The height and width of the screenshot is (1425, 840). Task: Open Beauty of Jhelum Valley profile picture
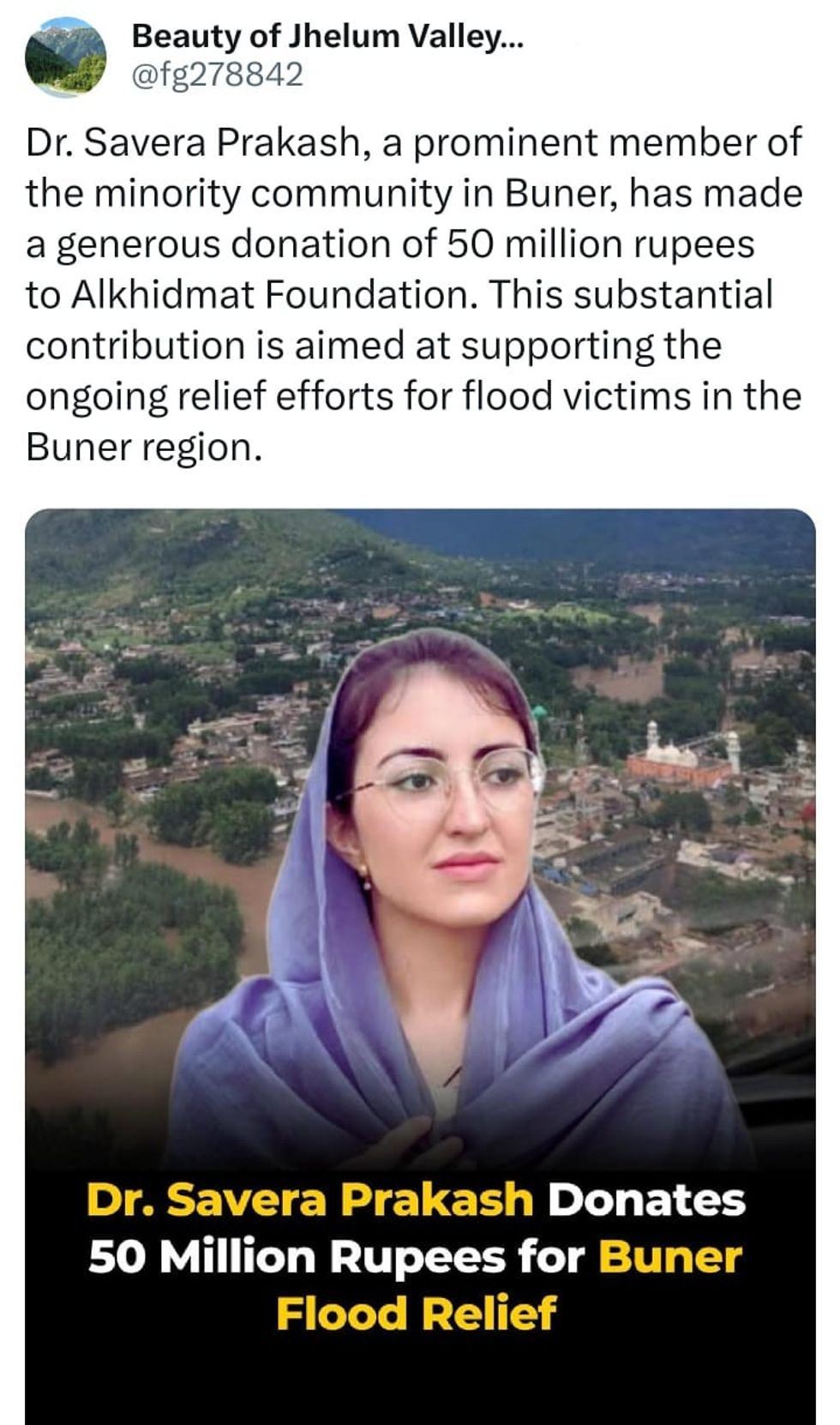click(65, 57)
